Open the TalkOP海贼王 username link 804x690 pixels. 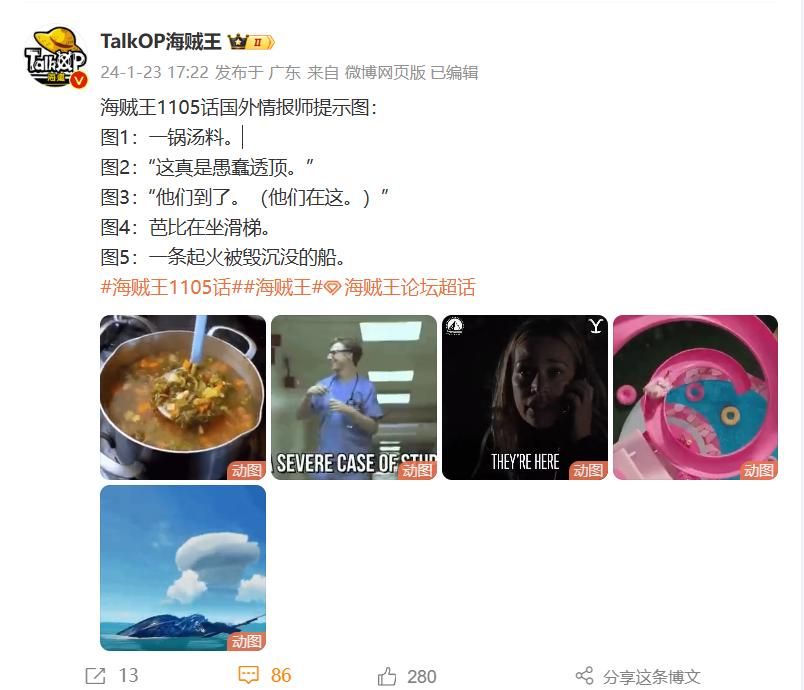[161, 41]
